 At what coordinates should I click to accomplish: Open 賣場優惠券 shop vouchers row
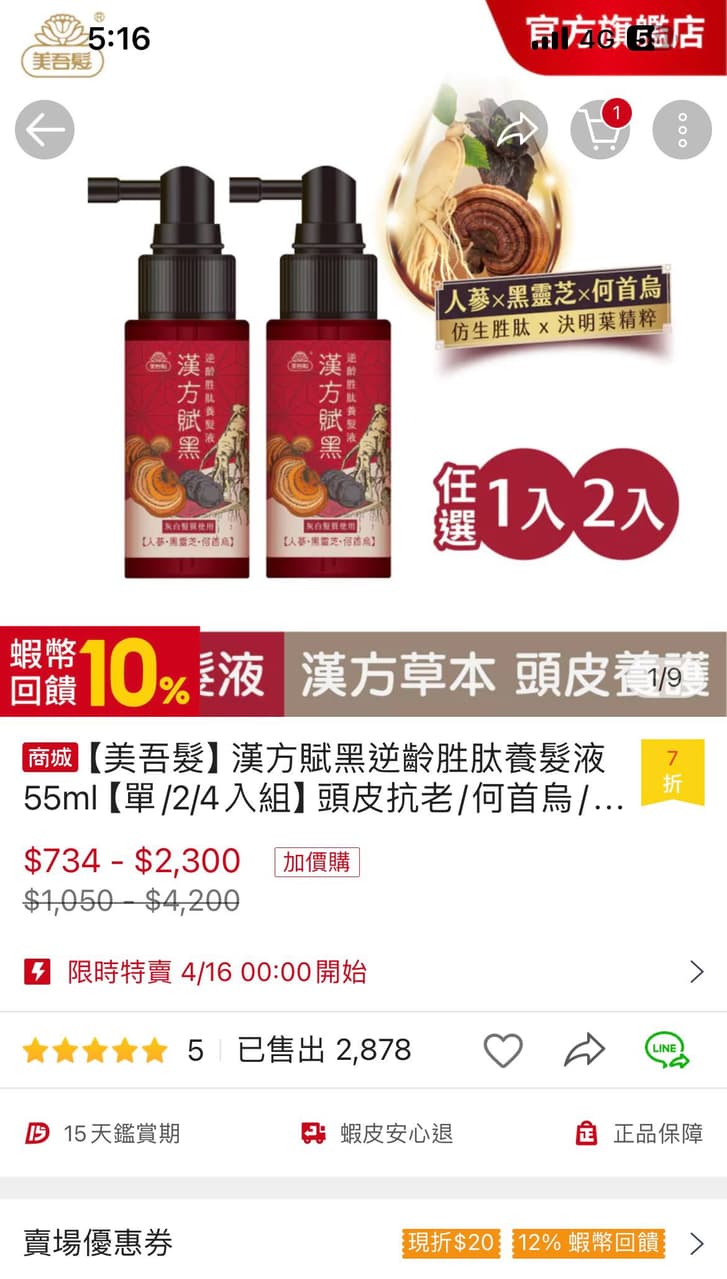(x=363, y=1243)
